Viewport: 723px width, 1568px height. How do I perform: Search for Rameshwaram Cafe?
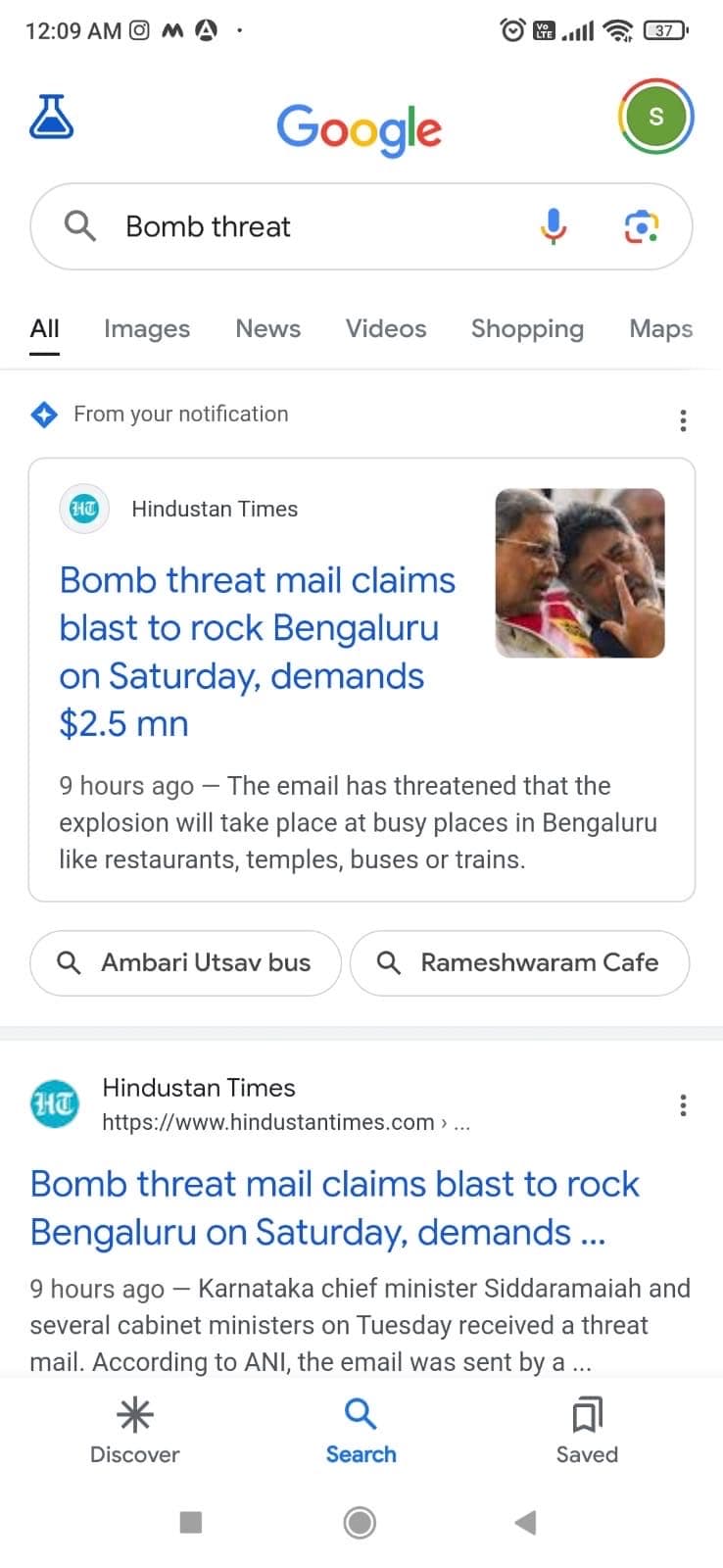519,962
